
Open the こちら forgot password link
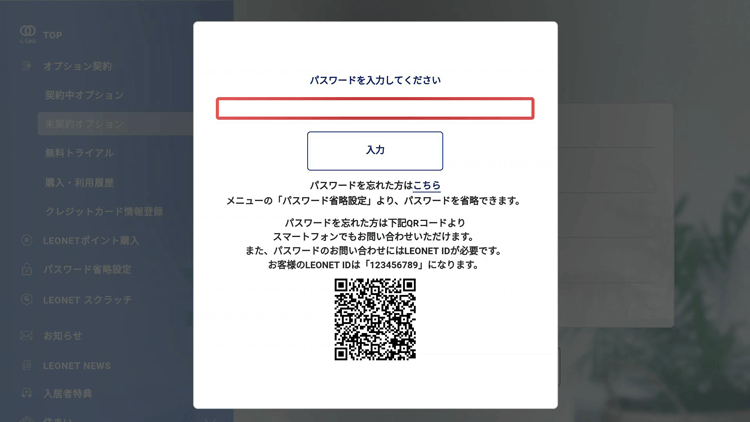pyautogui.click(x=427, y=186)
